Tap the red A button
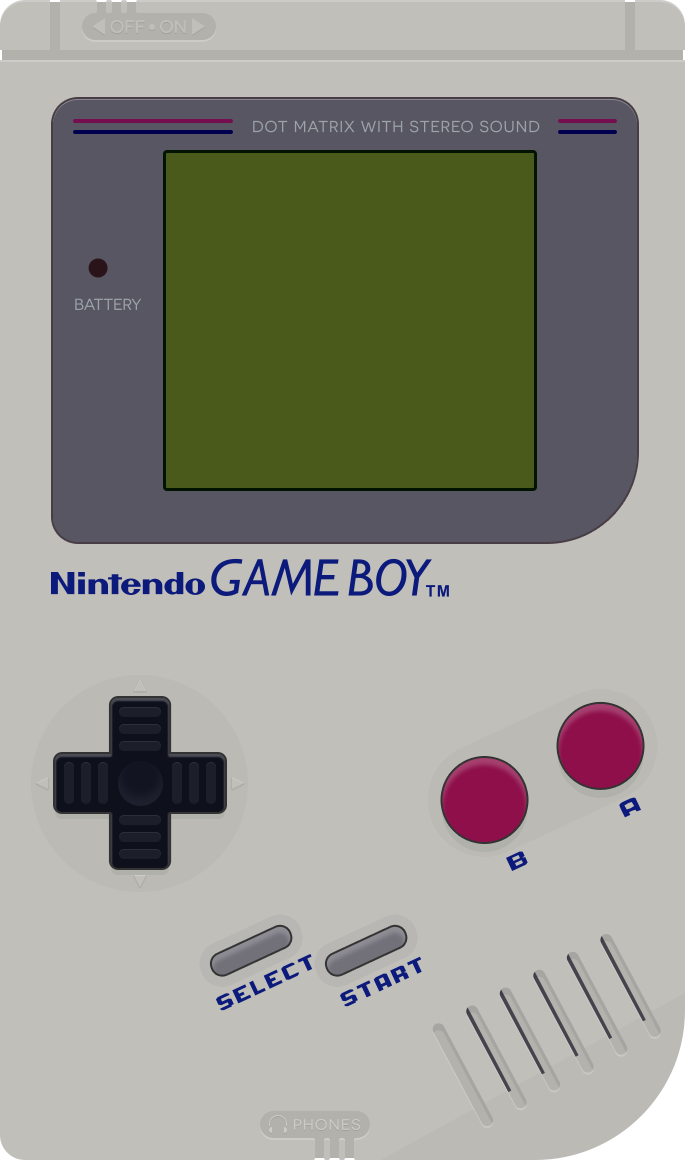Viewport: 685px width, 1160px height. click(x=600, y=746)
